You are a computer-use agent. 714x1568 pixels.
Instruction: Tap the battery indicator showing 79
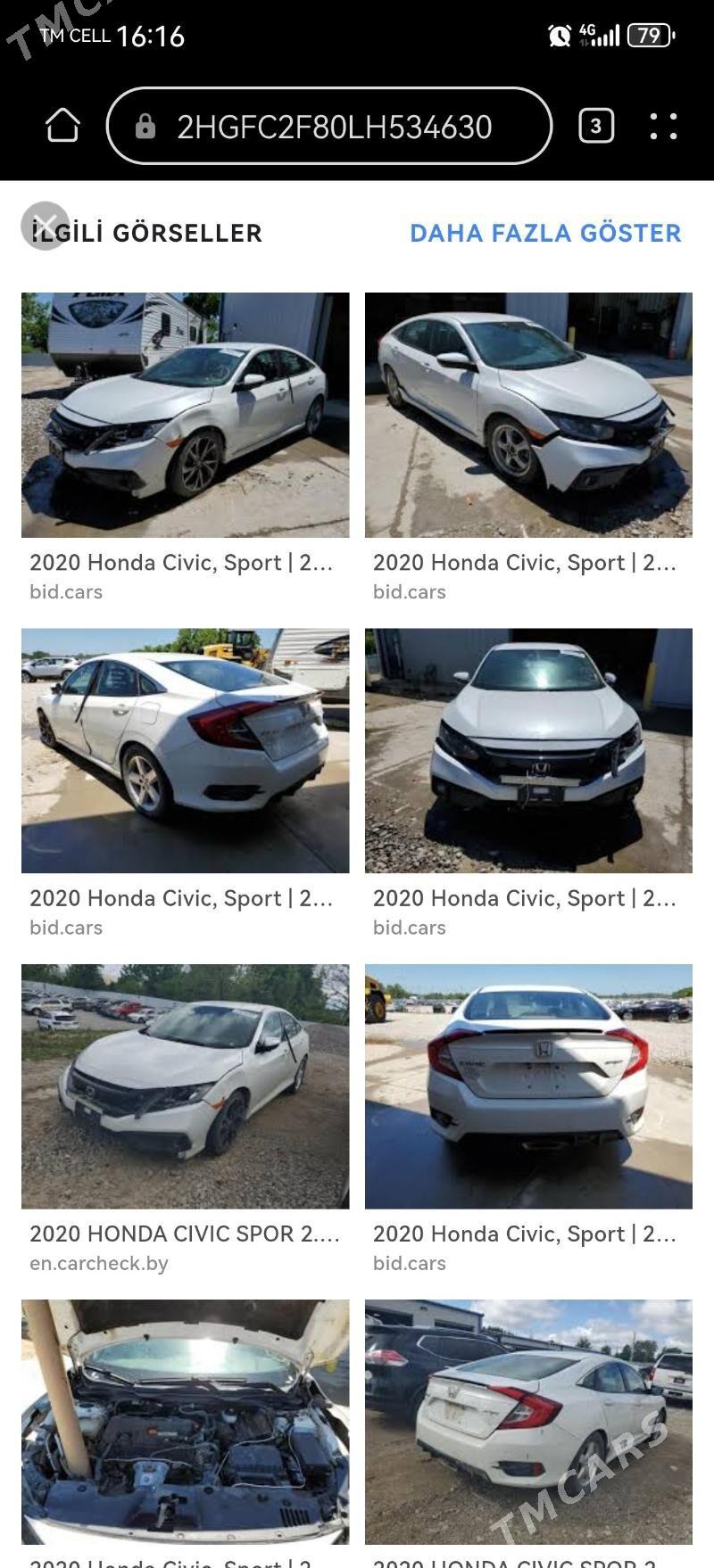click(647, 37)
